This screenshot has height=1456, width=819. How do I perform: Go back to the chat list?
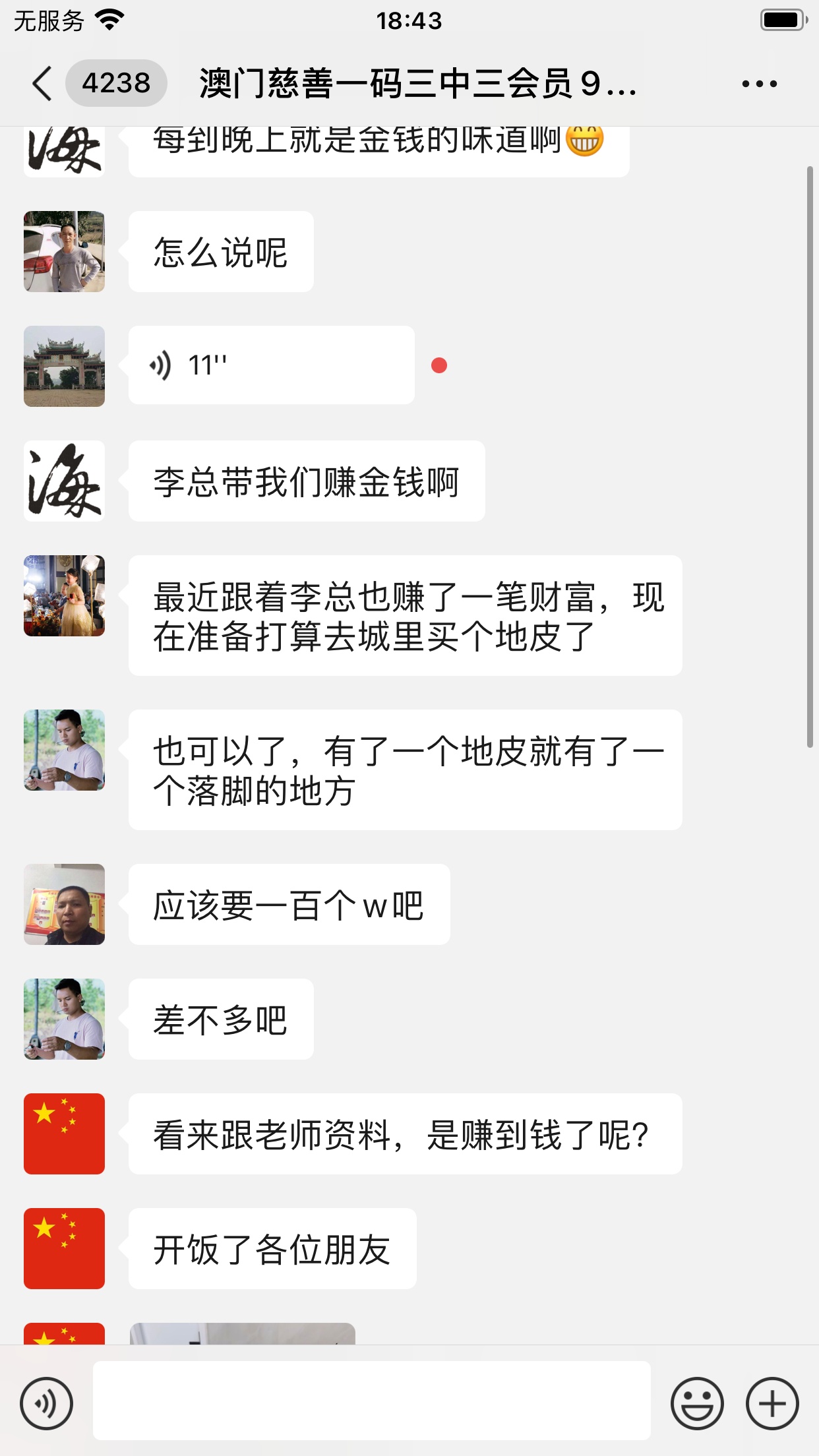pyautogui.click(x=42, y=84)
